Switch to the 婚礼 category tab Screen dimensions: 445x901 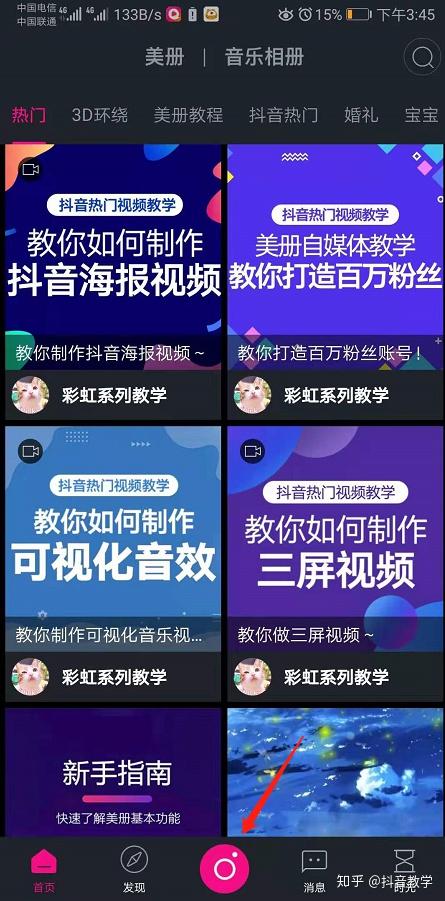[361, 115]
